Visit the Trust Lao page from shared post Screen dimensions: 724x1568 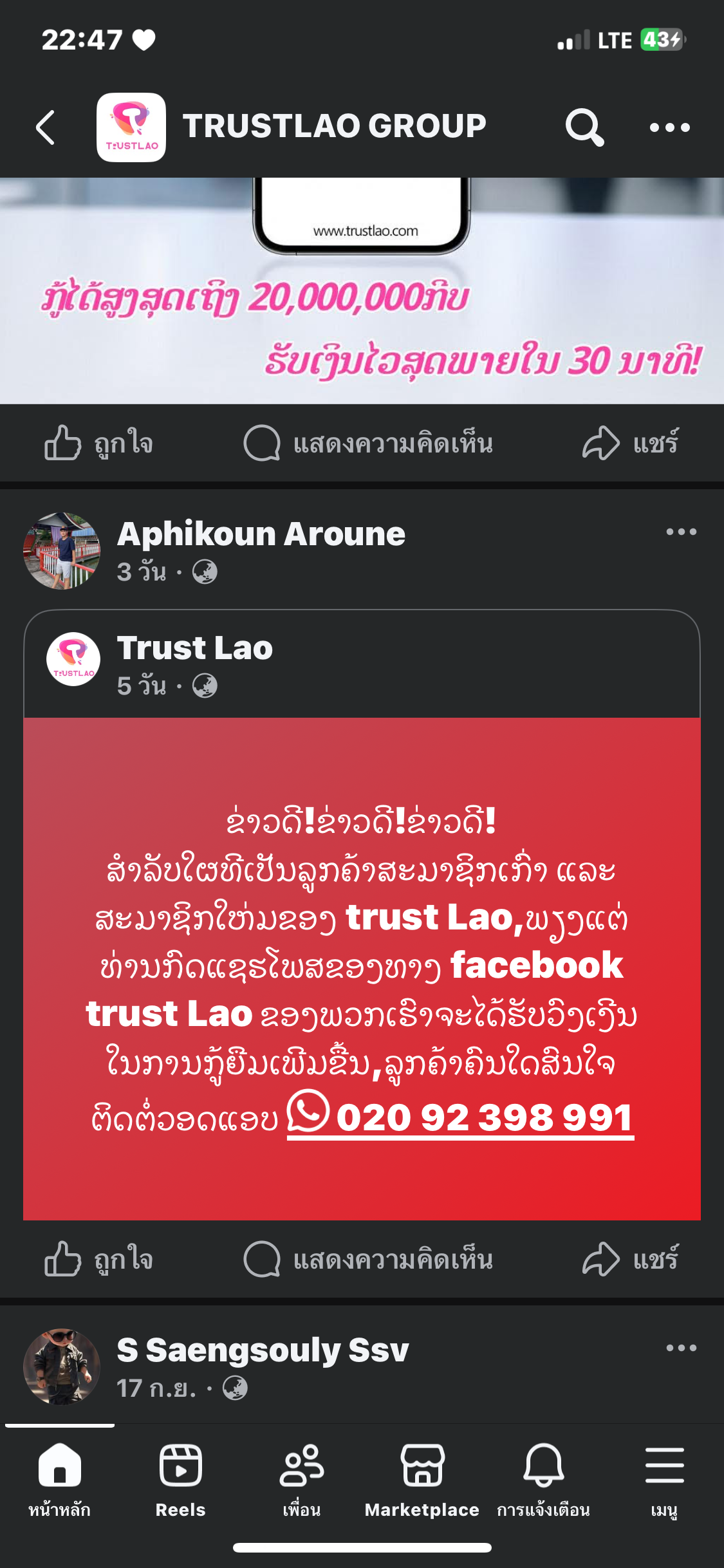coord(194,648)
